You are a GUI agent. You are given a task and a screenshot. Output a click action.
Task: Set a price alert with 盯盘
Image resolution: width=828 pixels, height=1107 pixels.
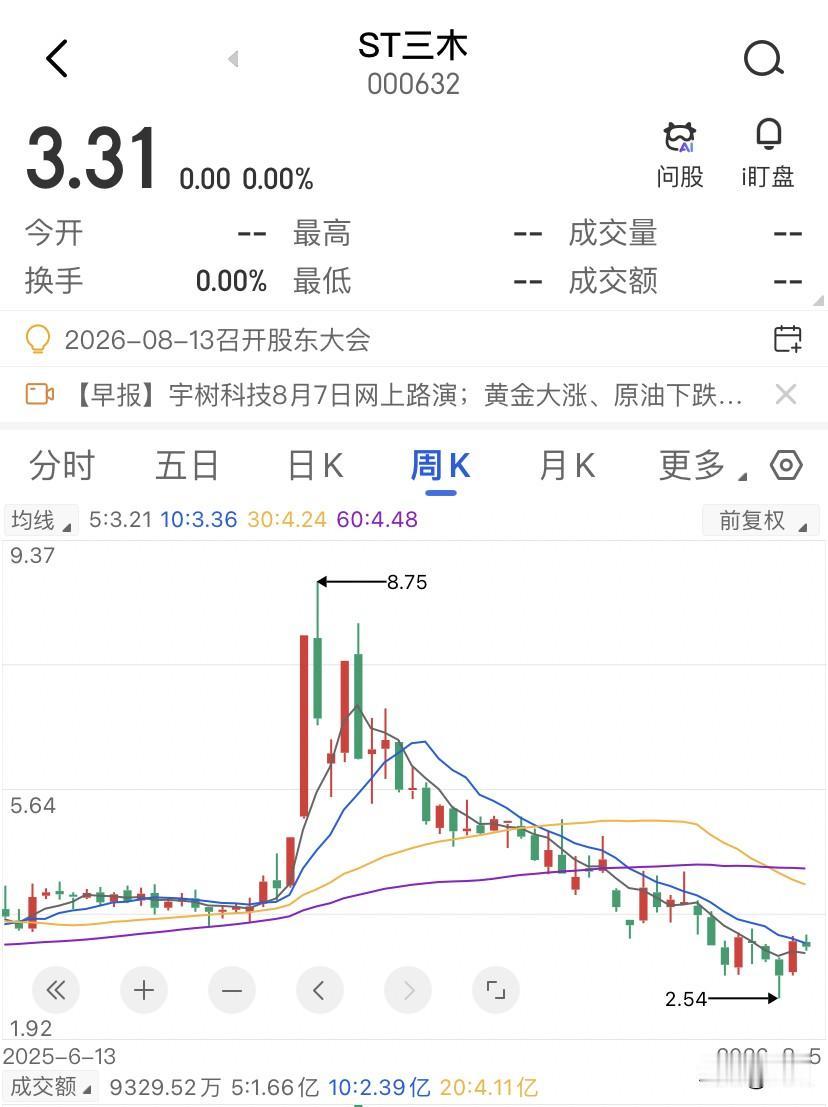[x=768, y=155]
